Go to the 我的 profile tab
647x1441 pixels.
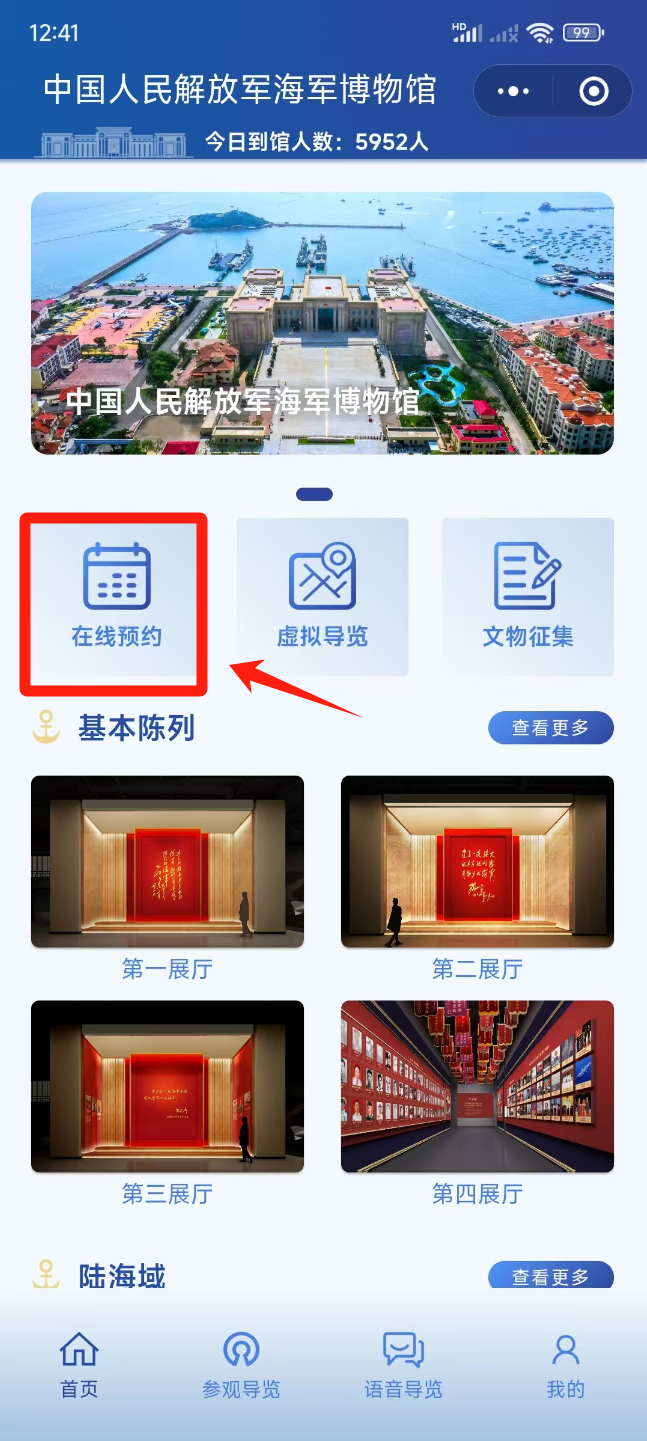565,1365
